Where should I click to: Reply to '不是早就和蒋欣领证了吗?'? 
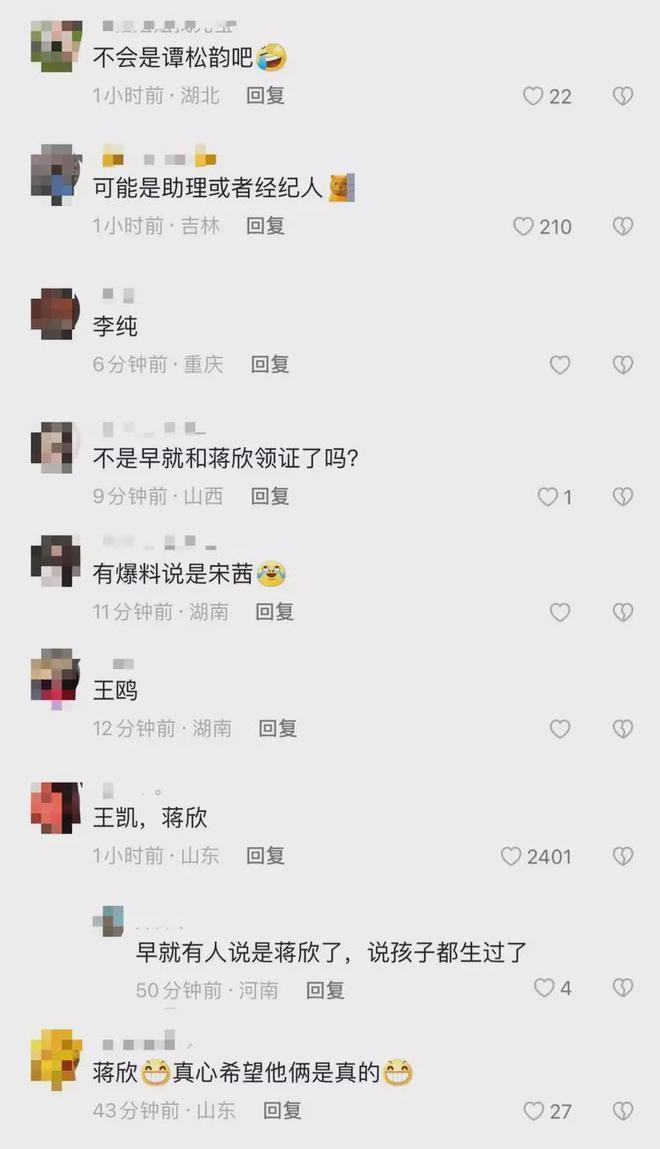270,496
